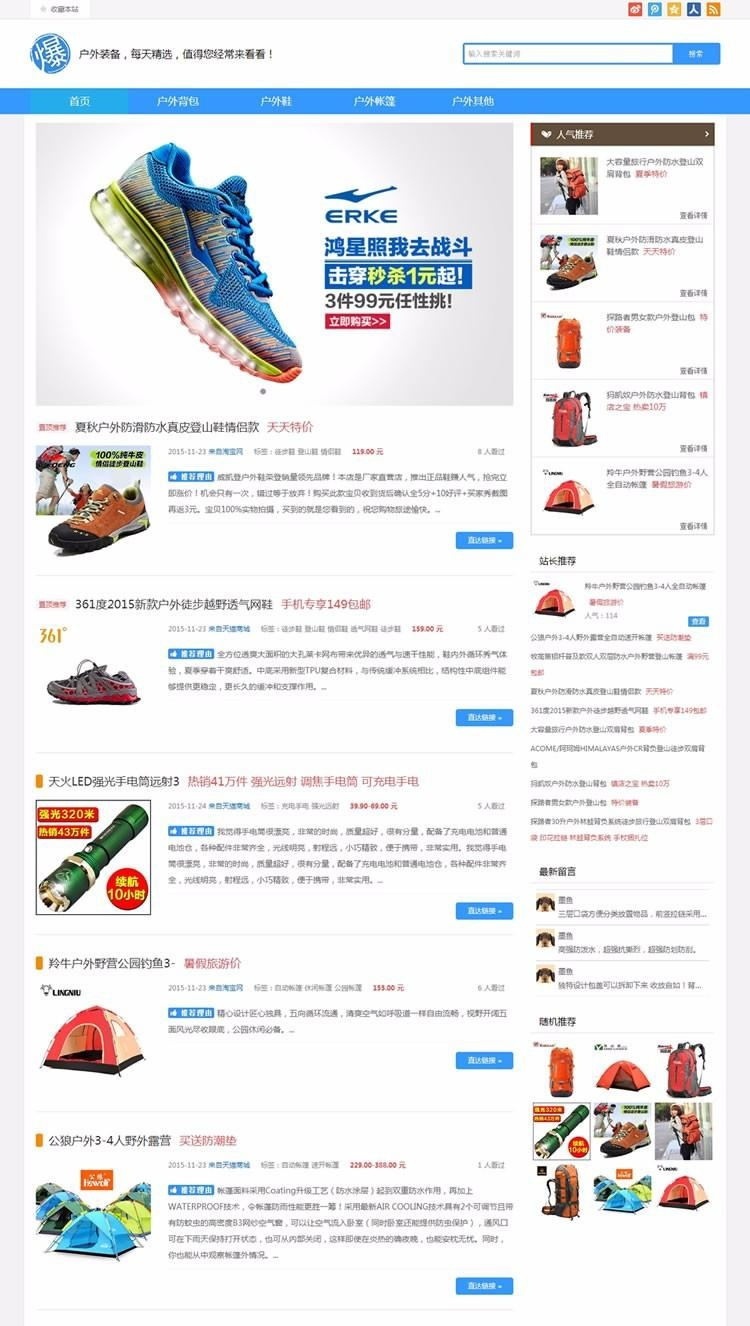750x1326 pixels.
Task: Tap the 收藏本站 link
Action: (63, 9)
